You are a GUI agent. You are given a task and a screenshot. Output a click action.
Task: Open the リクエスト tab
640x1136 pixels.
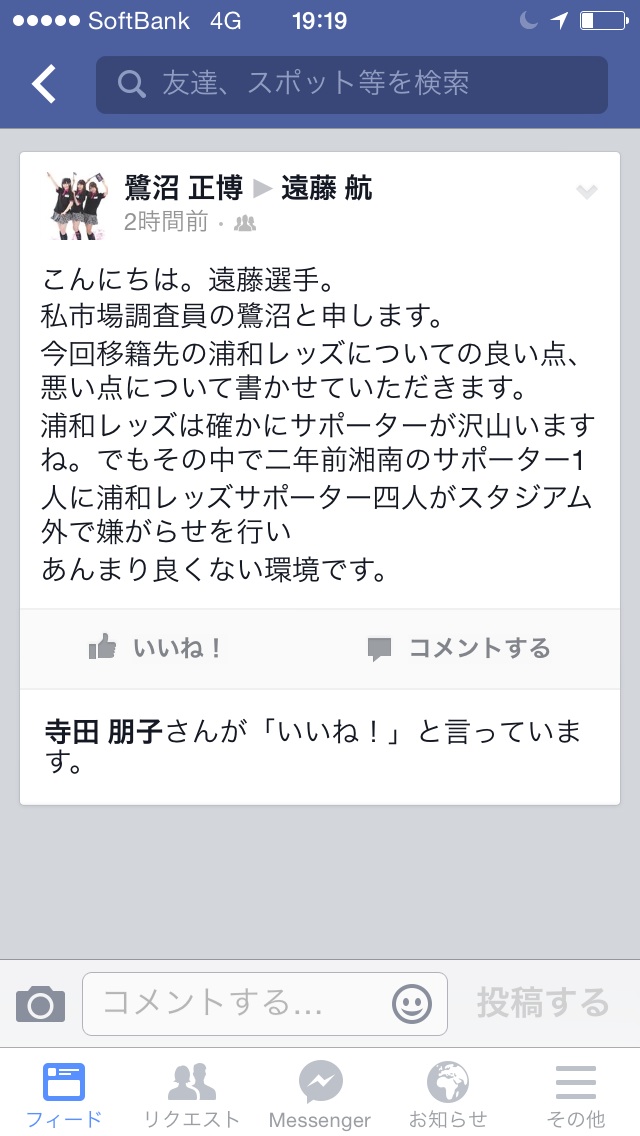(x=192, y=1094)
